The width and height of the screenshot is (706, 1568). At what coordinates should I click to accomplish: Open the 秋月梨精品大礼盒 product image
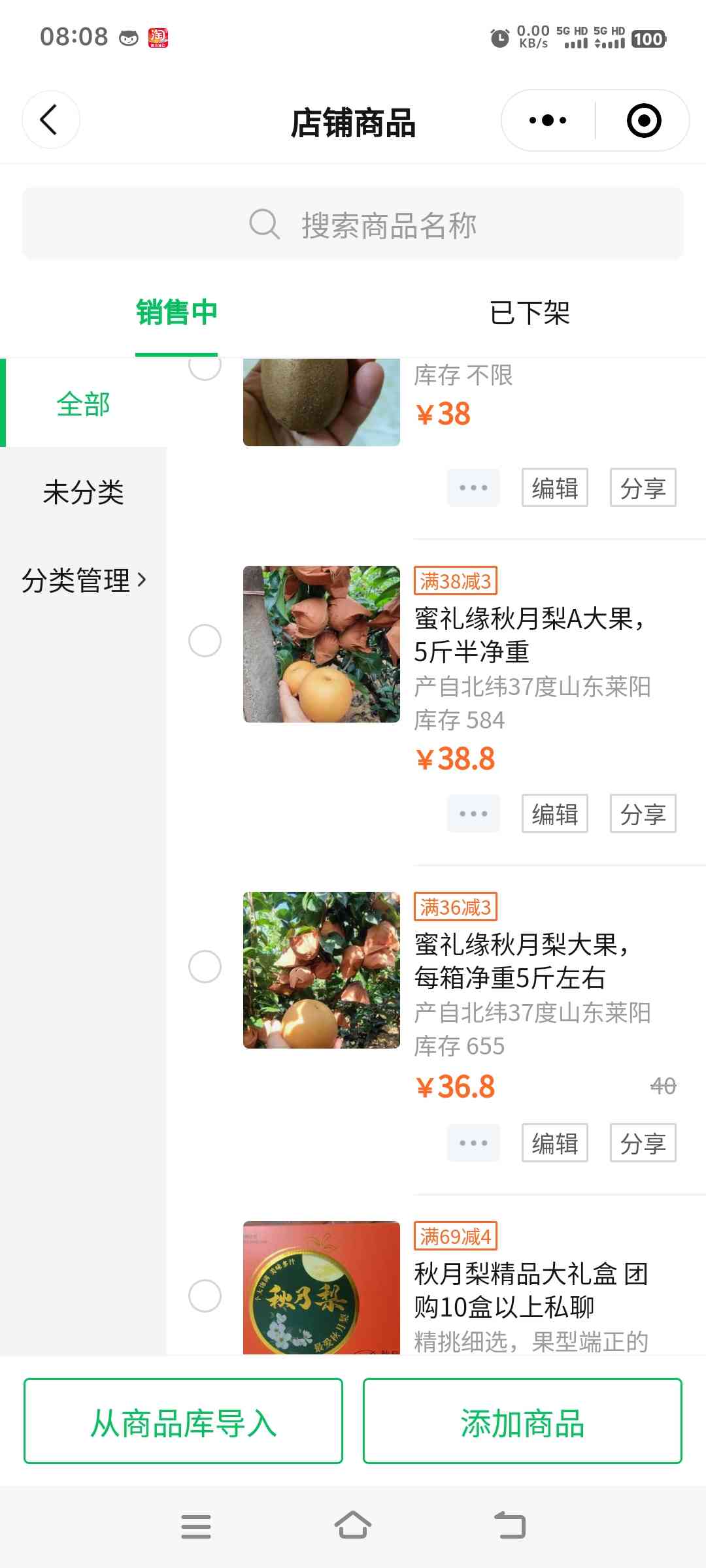click(x=321, y=1287)
